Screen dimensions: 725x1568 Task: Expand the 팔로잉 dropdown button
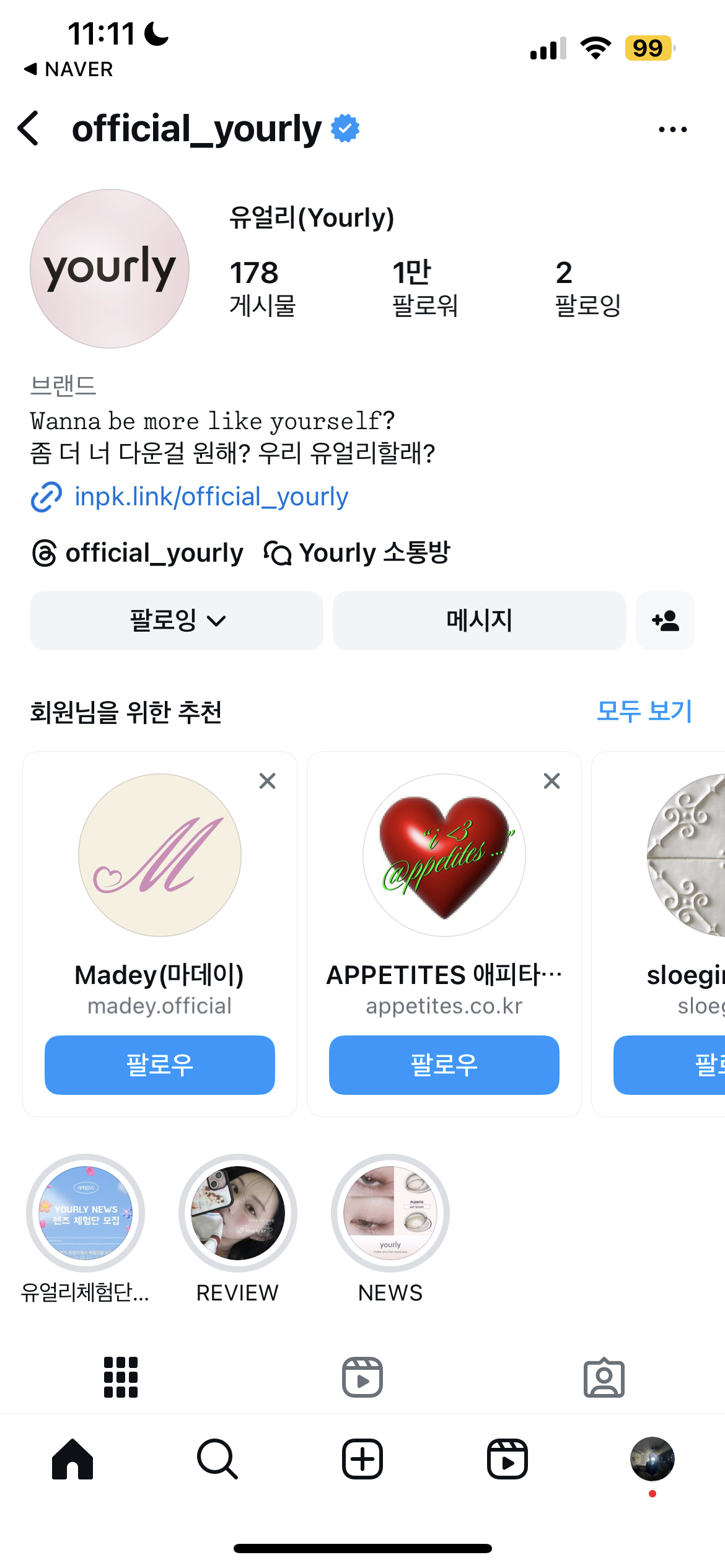(x=177, y=621)
